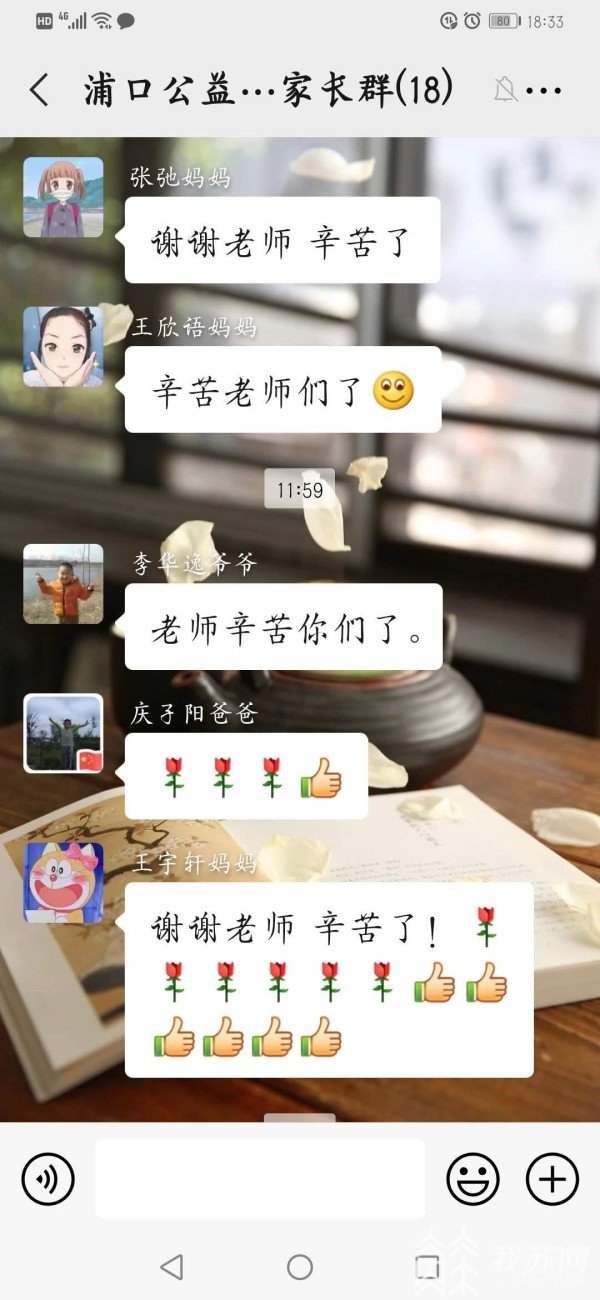The width and height of the screenshot is (600, 1300).
Task: Open the emoji picker
Action: tap(473, 1179)
